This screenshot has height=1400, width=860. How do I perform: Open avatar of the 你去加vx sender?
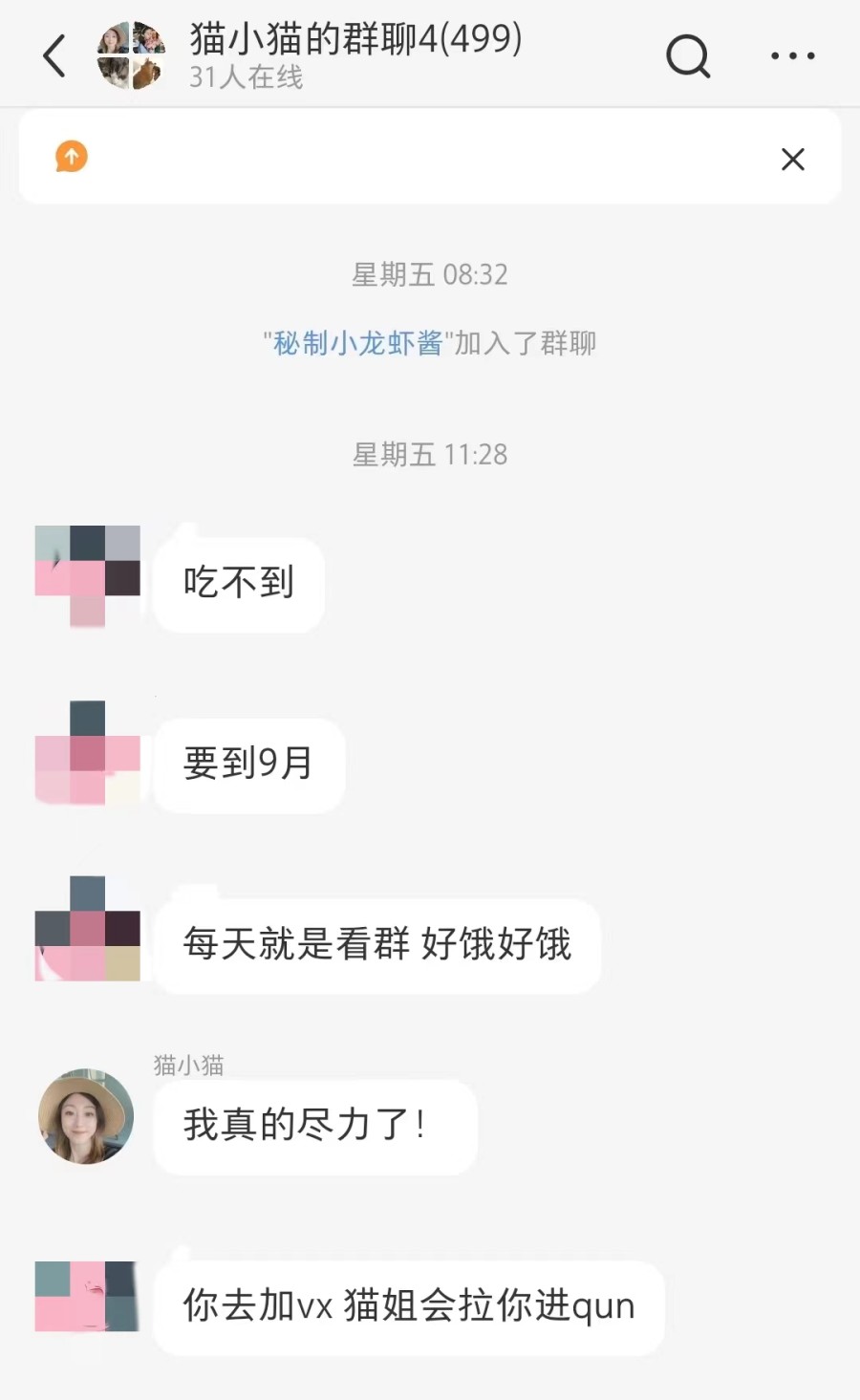pyautogui.click(x=87, y=1296)
